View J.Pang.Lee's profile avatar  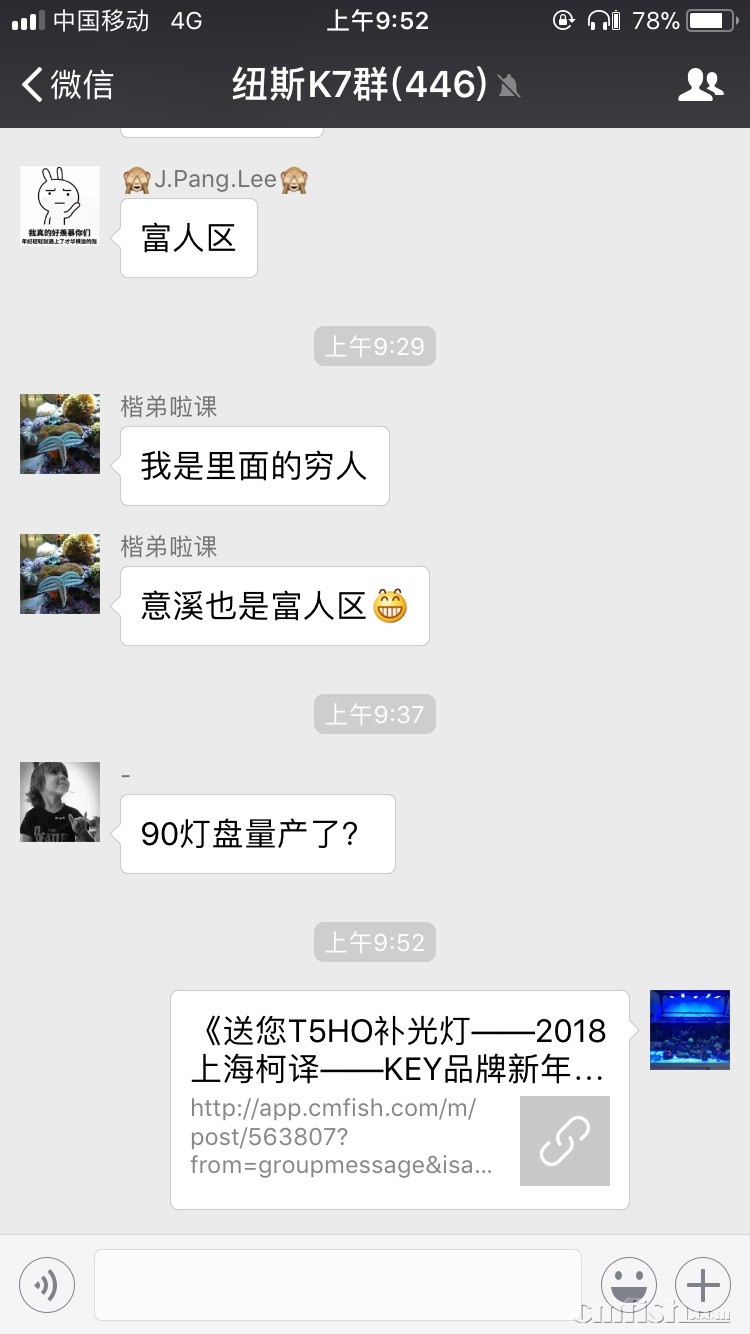click(60, 206)
